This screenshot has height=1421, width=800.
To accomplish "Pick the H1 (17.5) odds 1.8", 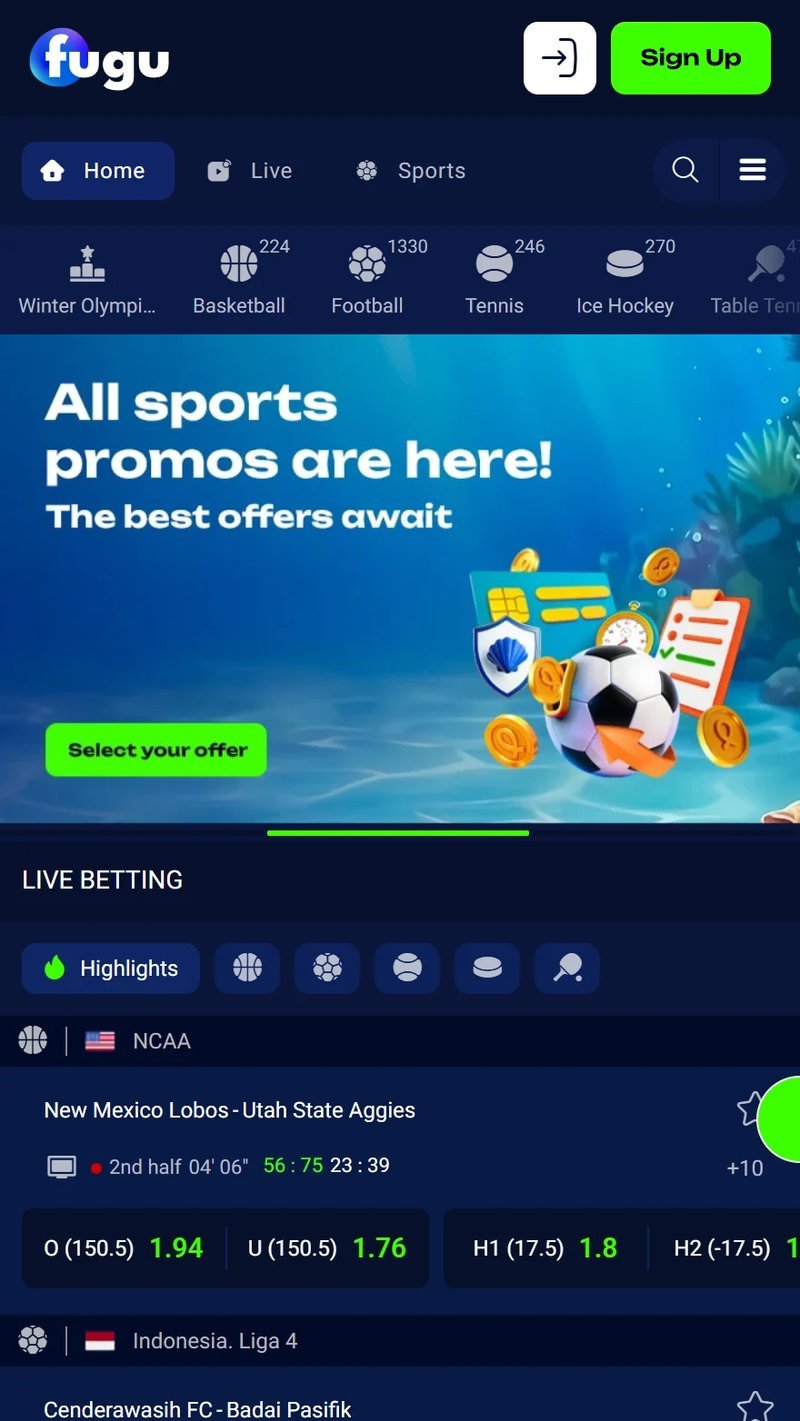I will [x=545, y=1248].
